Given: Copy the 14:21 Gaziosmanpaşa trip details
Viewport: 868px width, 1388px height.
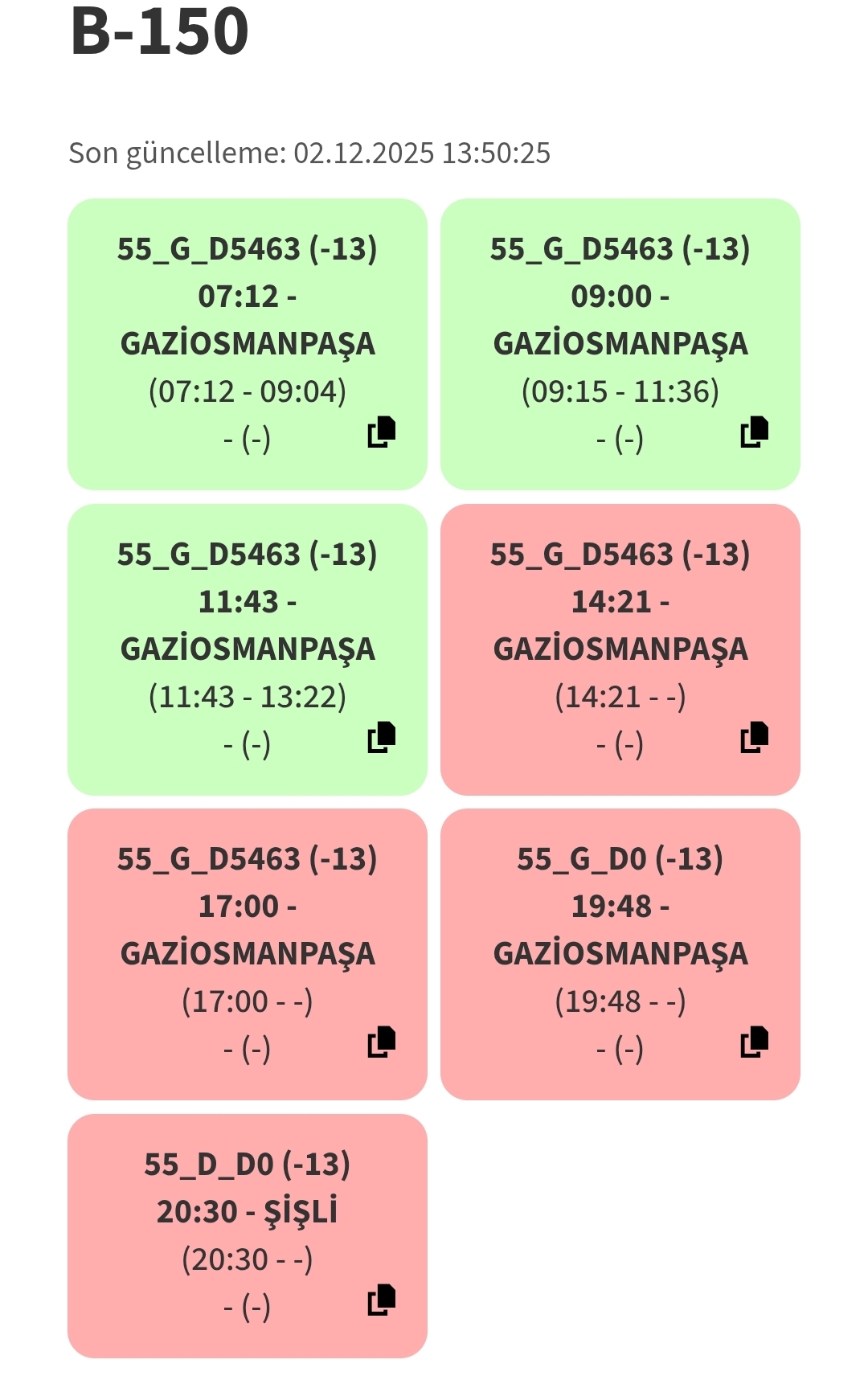Looking at the screenshot, I should coord(755,737).
